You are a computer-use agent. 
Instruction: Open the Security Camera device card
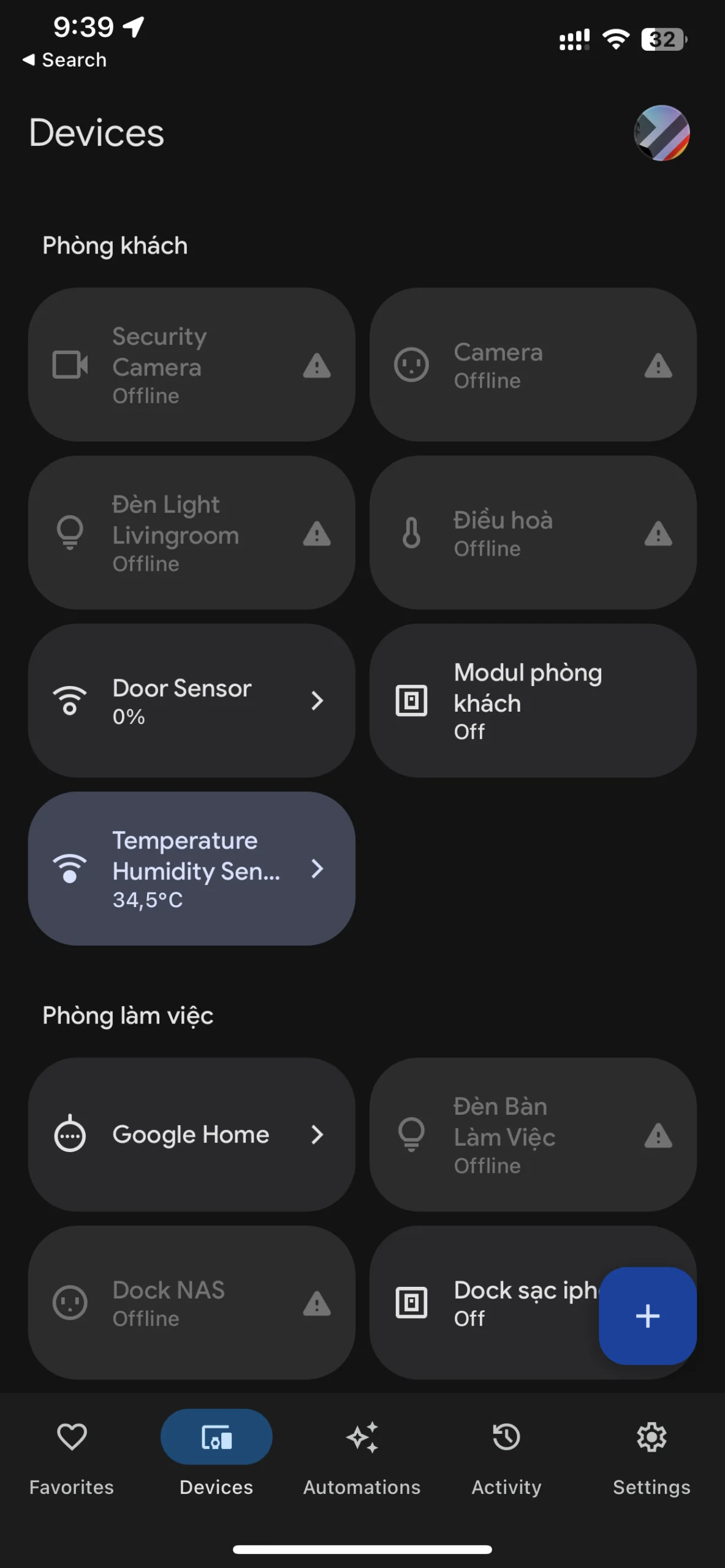point(191,365)
